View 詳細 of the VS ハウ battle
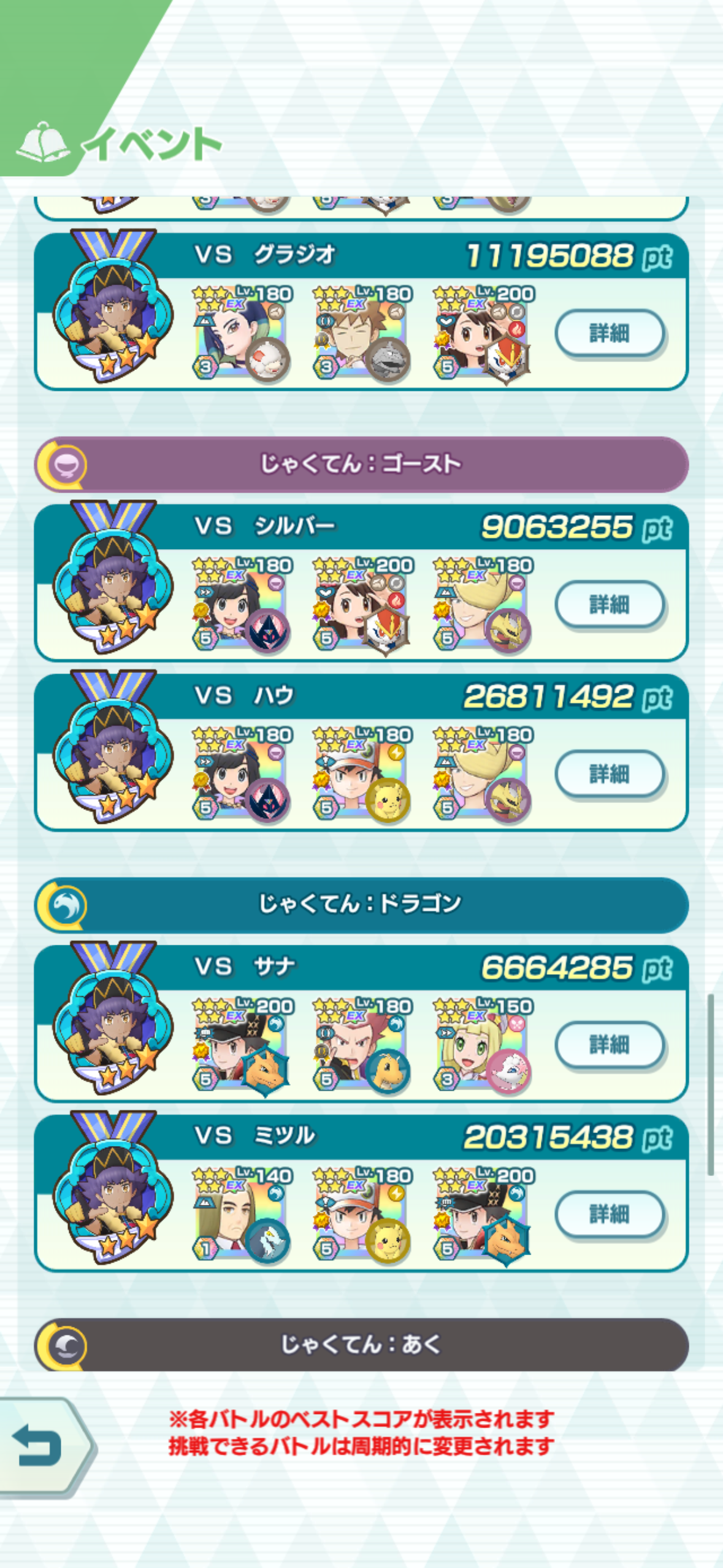This screenshot has height=1568, width=723. click(609, 774)
